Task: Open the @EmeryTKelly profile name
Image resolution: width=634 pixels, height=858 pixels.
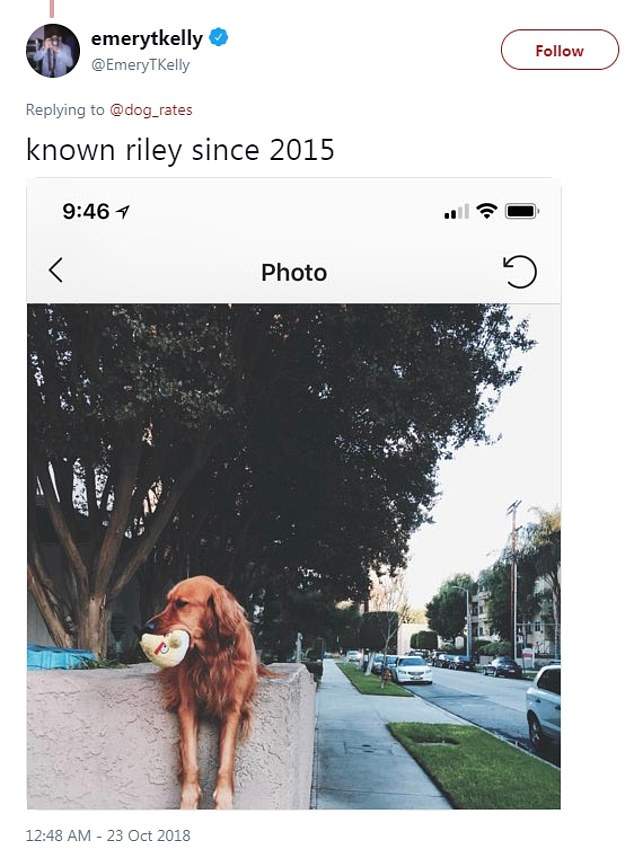Action: coord(140,65)
